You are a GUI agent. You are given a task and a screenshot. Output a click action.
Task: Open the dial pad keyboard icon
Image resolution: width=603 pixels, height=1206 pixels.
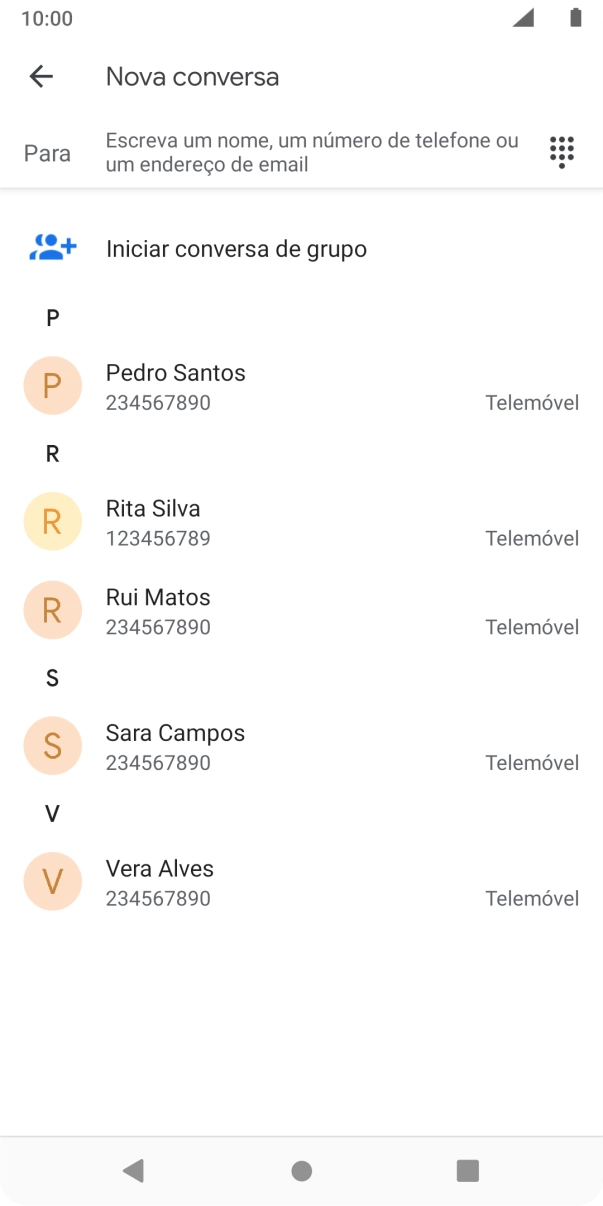point(561,153)
